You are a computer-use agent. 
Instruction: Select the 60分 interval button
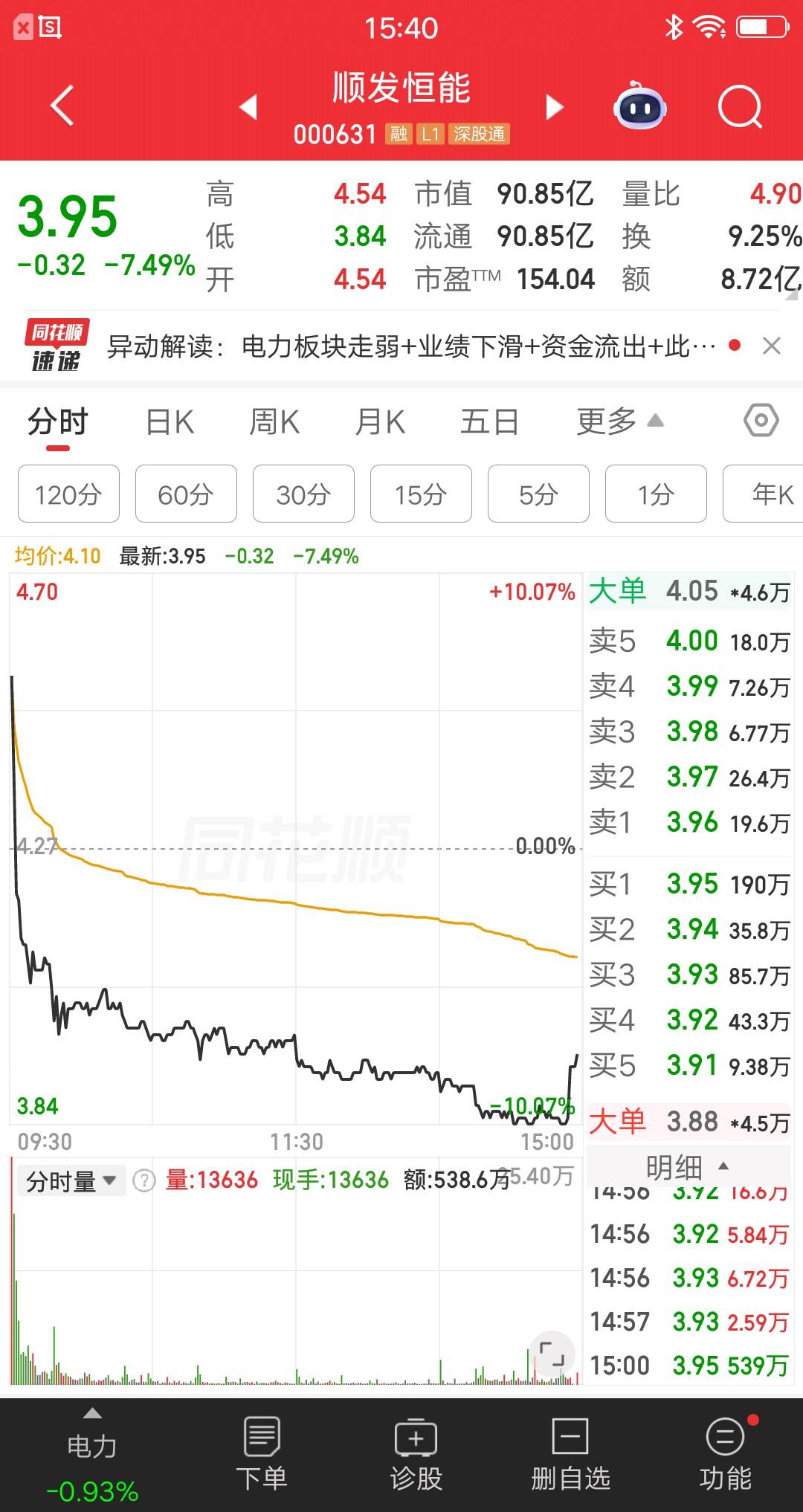click(185, 494)
